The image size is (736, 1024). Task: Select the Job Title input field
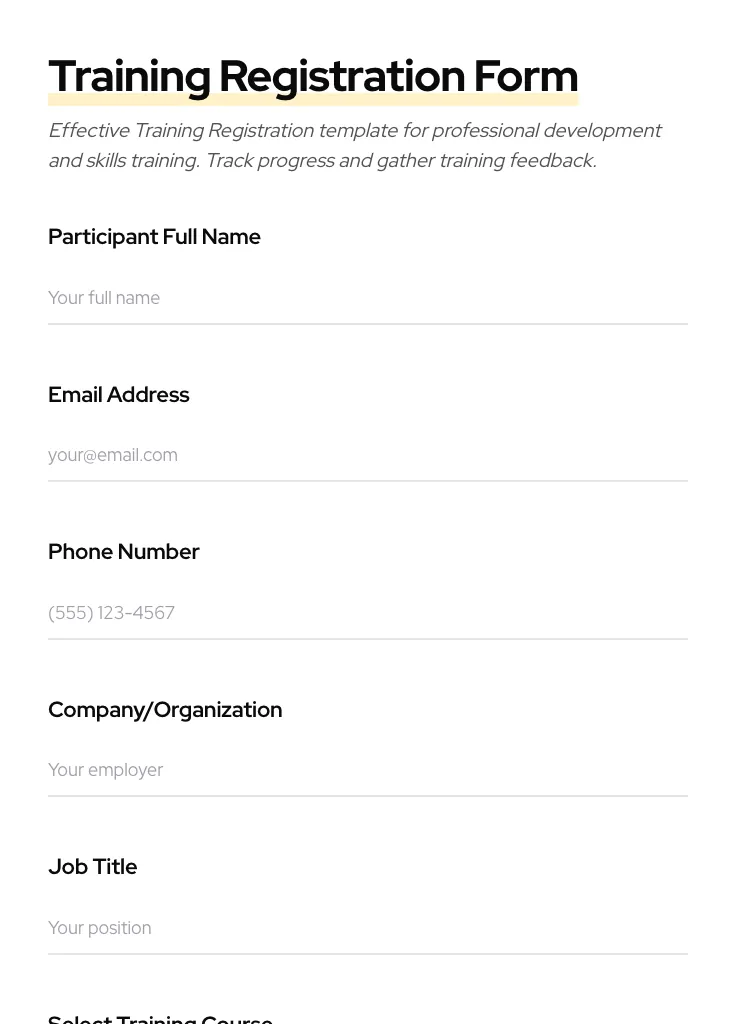(x=367, y=928)
